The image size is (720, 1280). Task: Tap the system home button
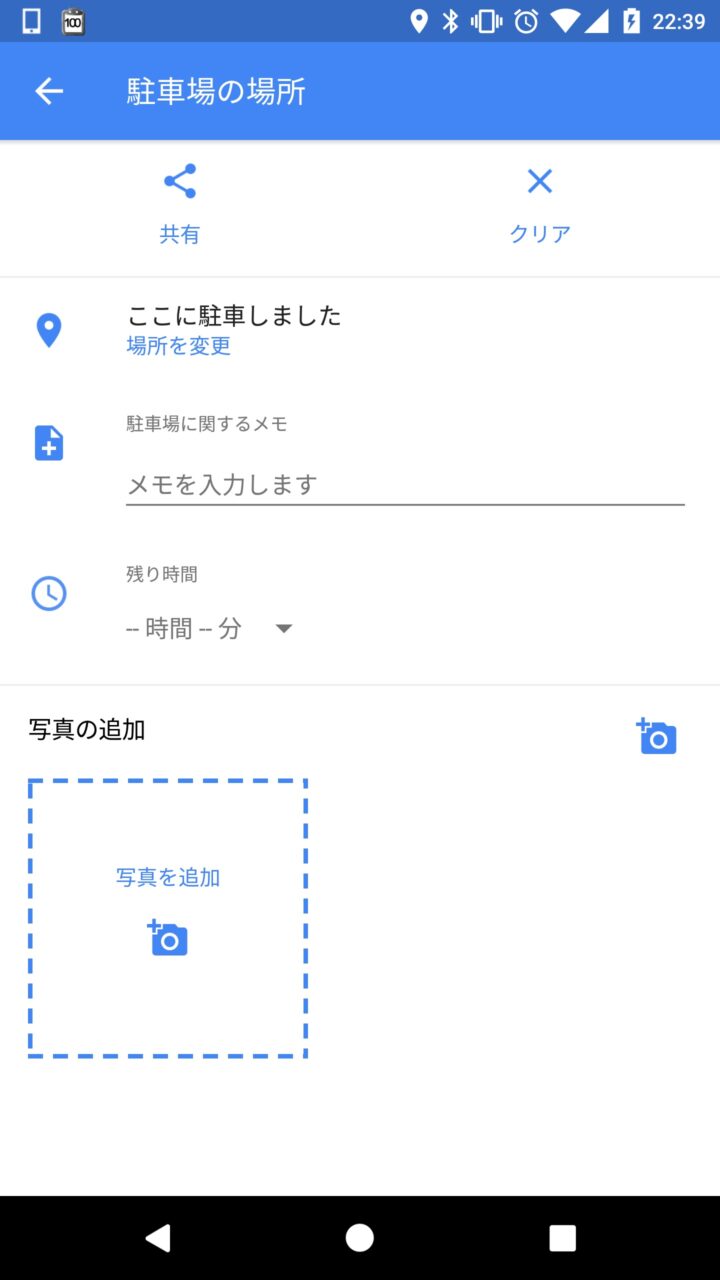point(360,1238)
